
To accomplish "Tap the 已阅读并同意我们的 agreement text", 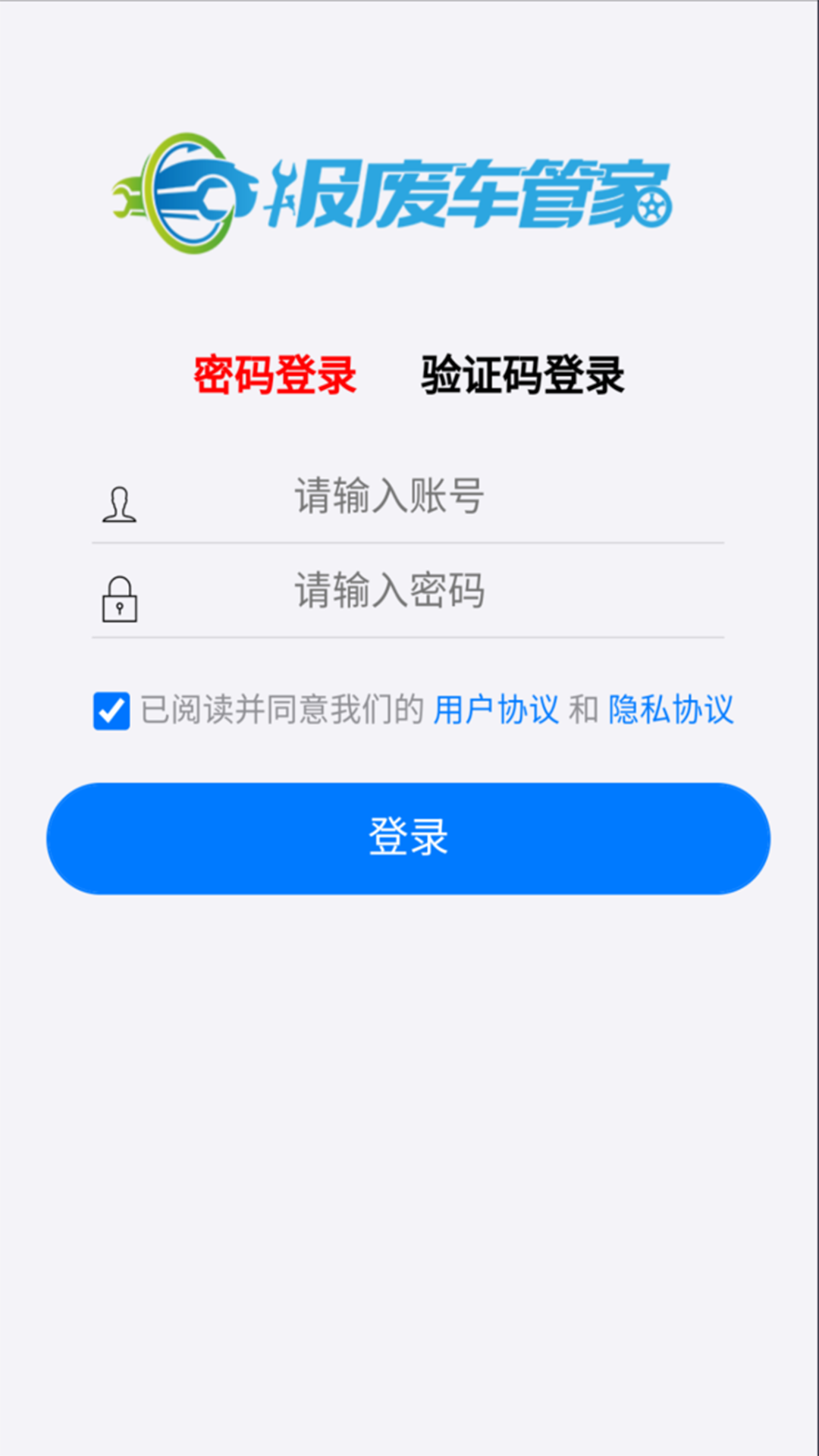I will (x=281, y=709).
